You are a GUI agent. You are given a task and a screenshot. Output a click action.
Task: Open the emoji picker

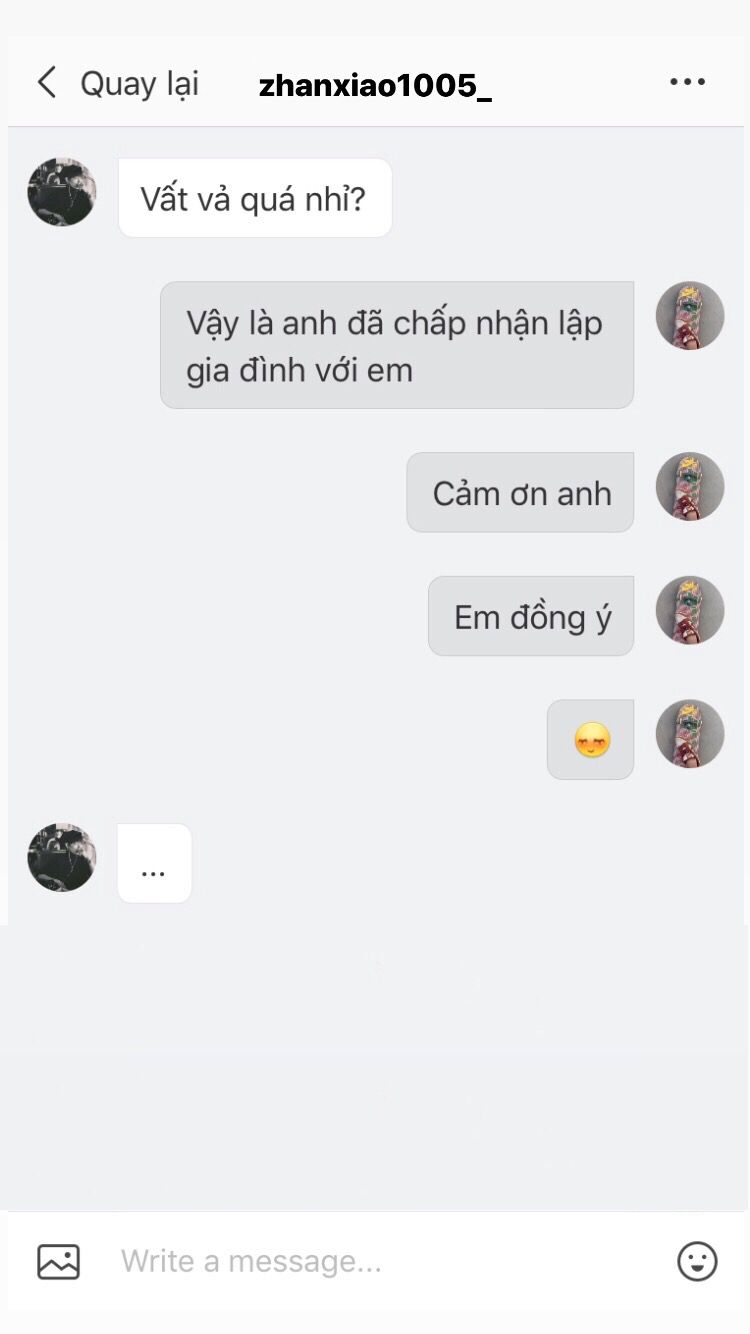point(697,1261)
